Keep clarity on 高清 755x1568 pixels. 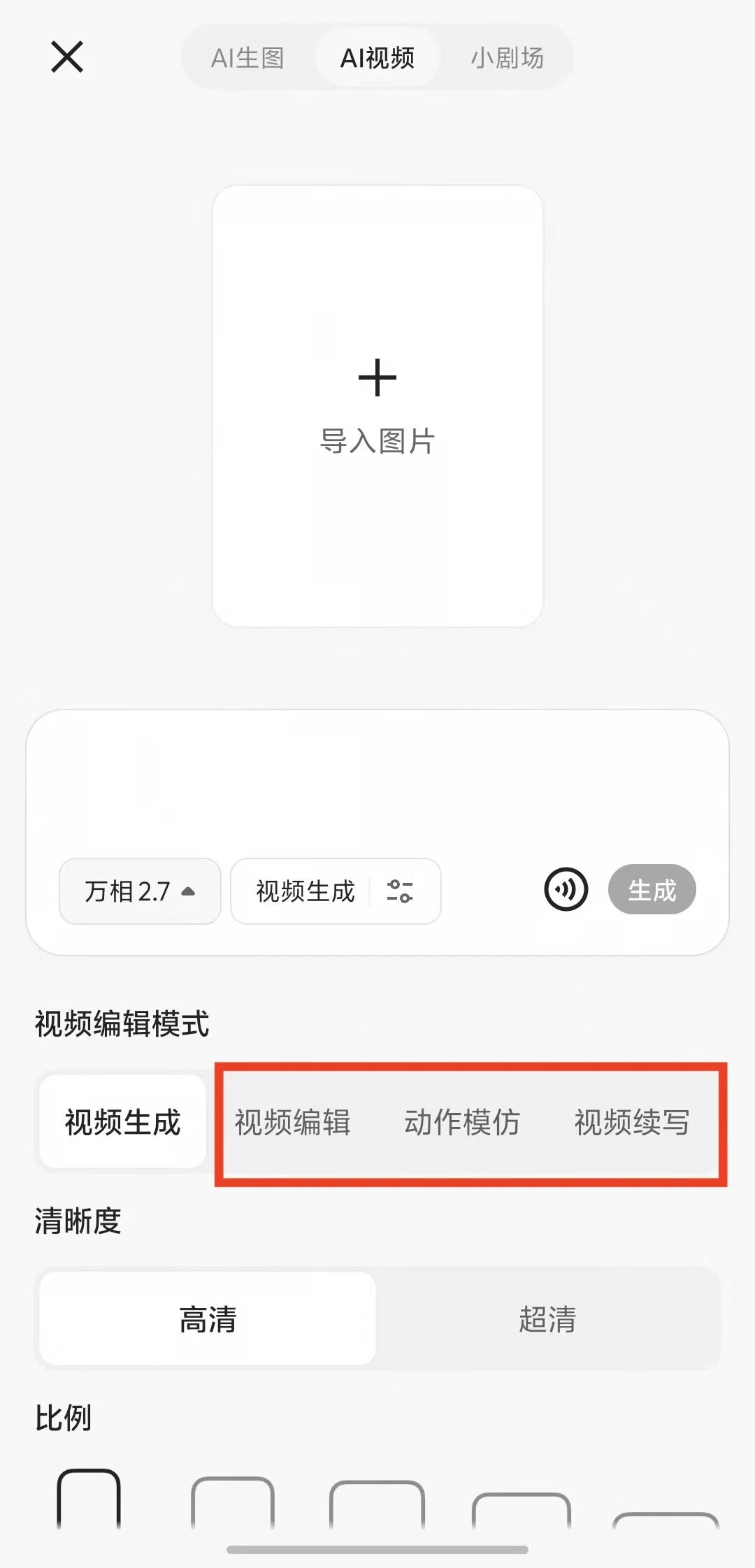[x=208, y=1317]
